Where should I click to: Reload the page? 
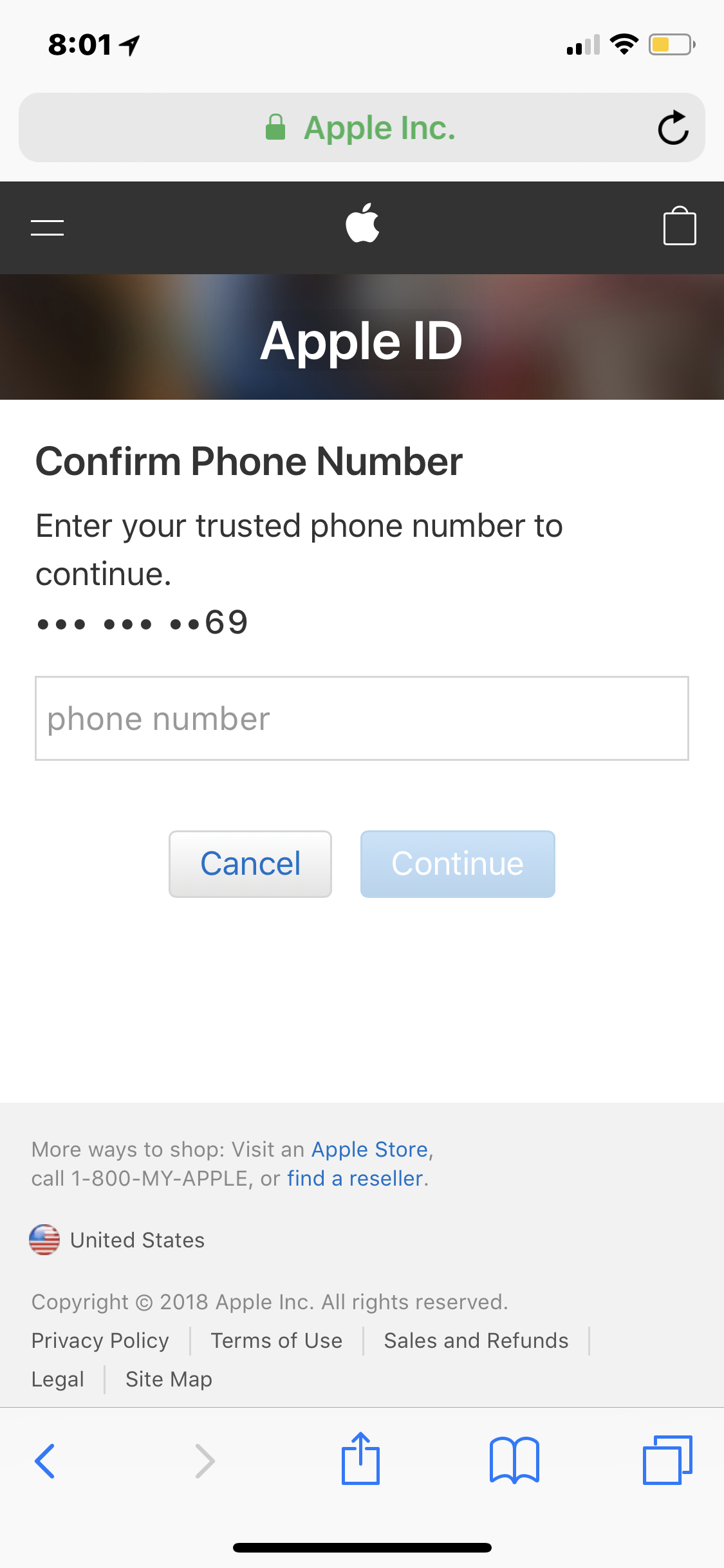pos(673,127)
